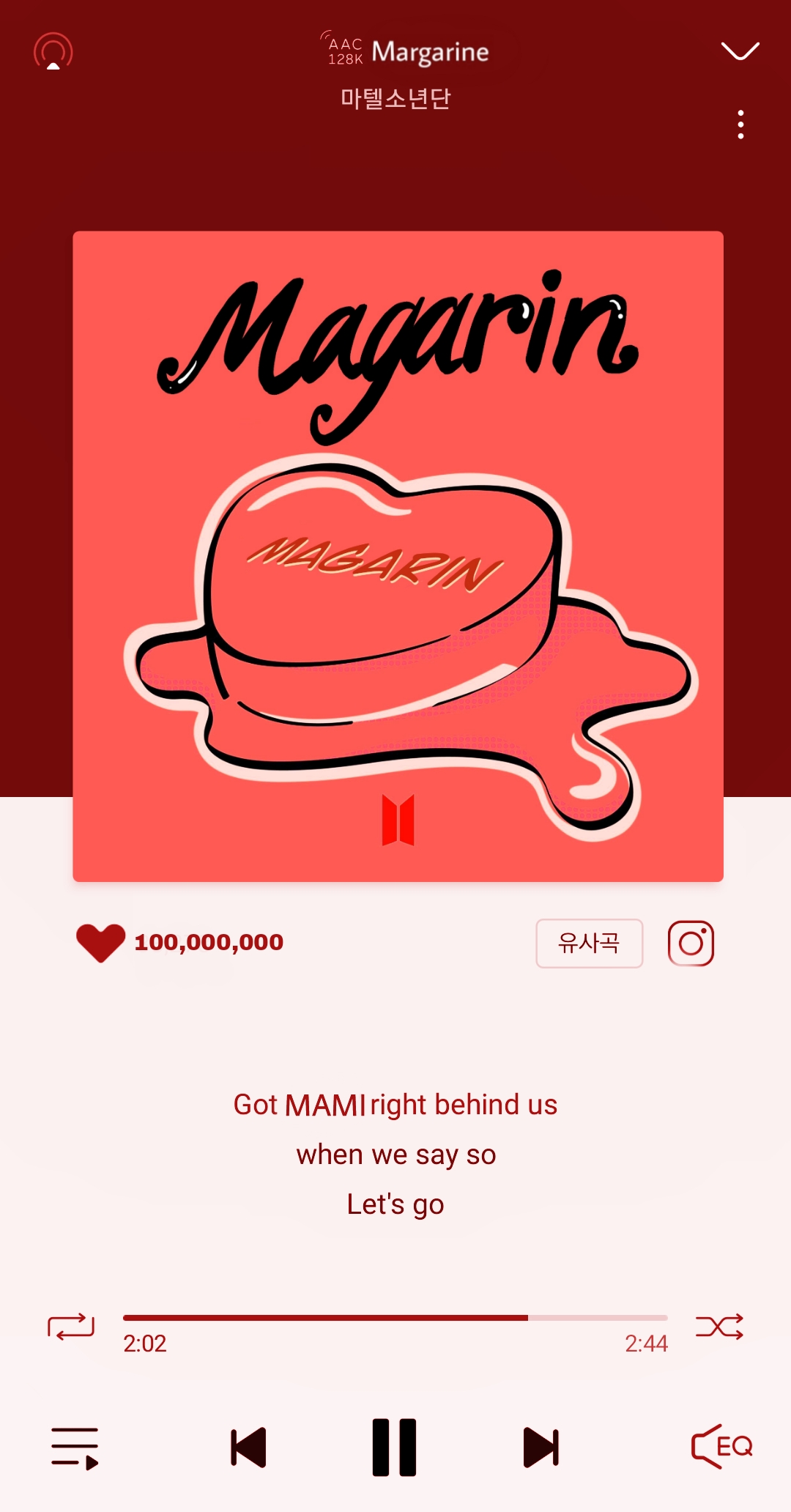Like the song with the heart
Viewport: 791px width, 1512px height.
[101, 942]
